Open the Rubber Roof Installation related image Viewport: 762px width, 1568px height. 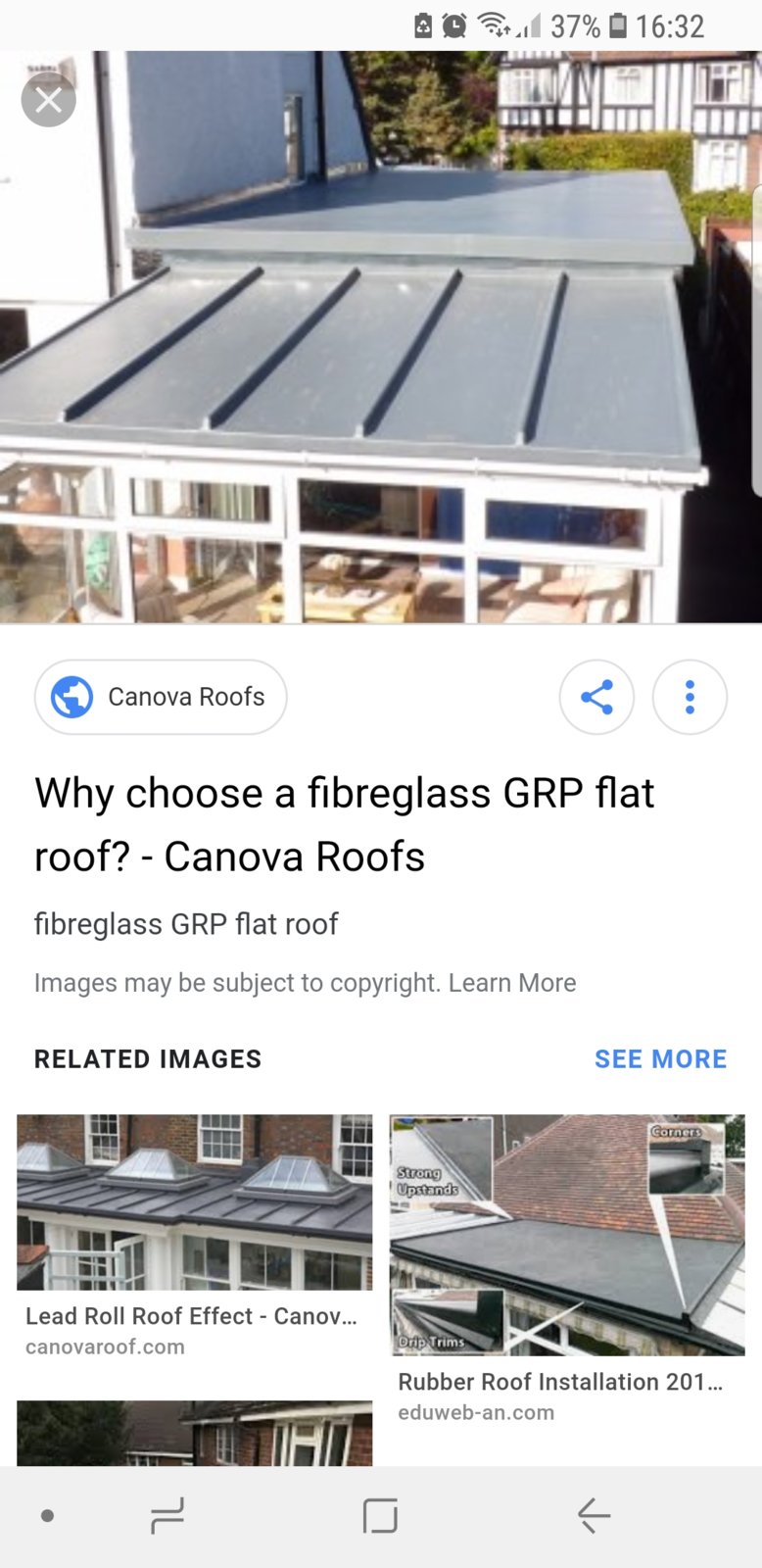tap(567, 1235)
